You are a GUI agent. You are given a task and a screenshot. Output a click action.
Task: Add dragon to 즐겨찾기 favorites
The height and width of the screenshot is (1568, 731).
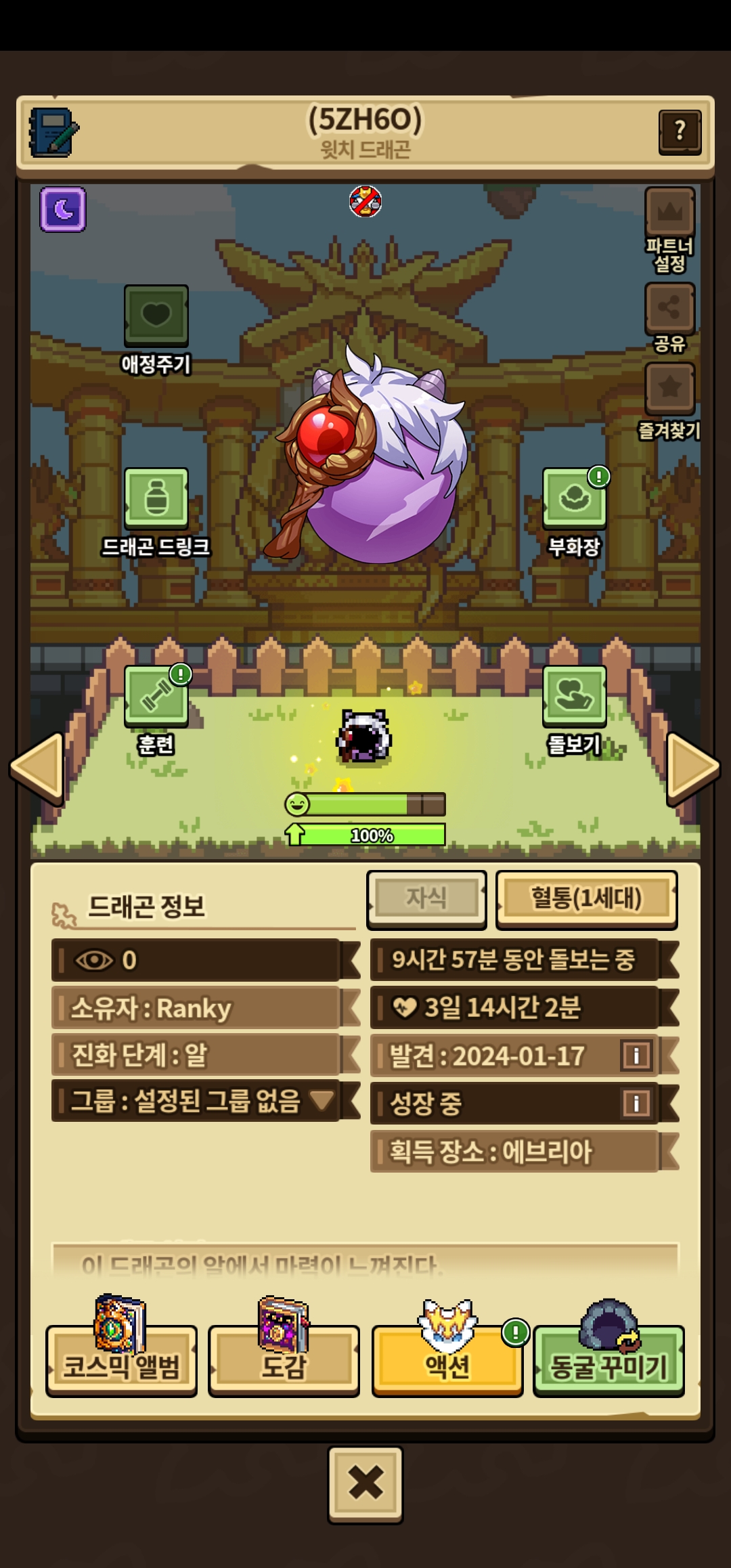pyautogui.click(x=669, y=388)
